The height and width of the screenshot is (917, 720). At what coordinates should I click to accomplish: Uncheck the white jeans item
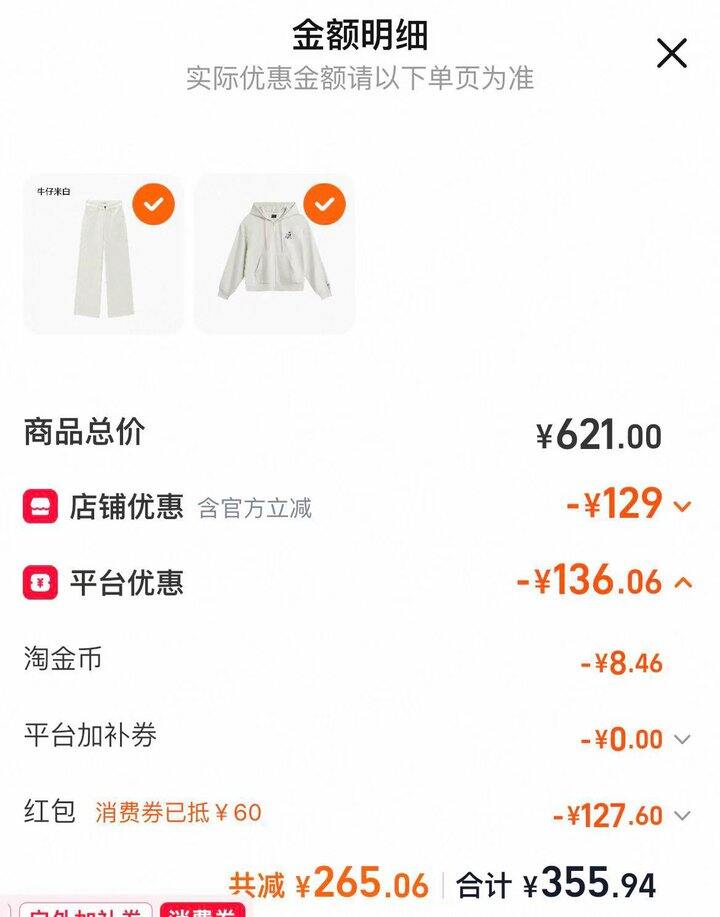pos(153,205)
